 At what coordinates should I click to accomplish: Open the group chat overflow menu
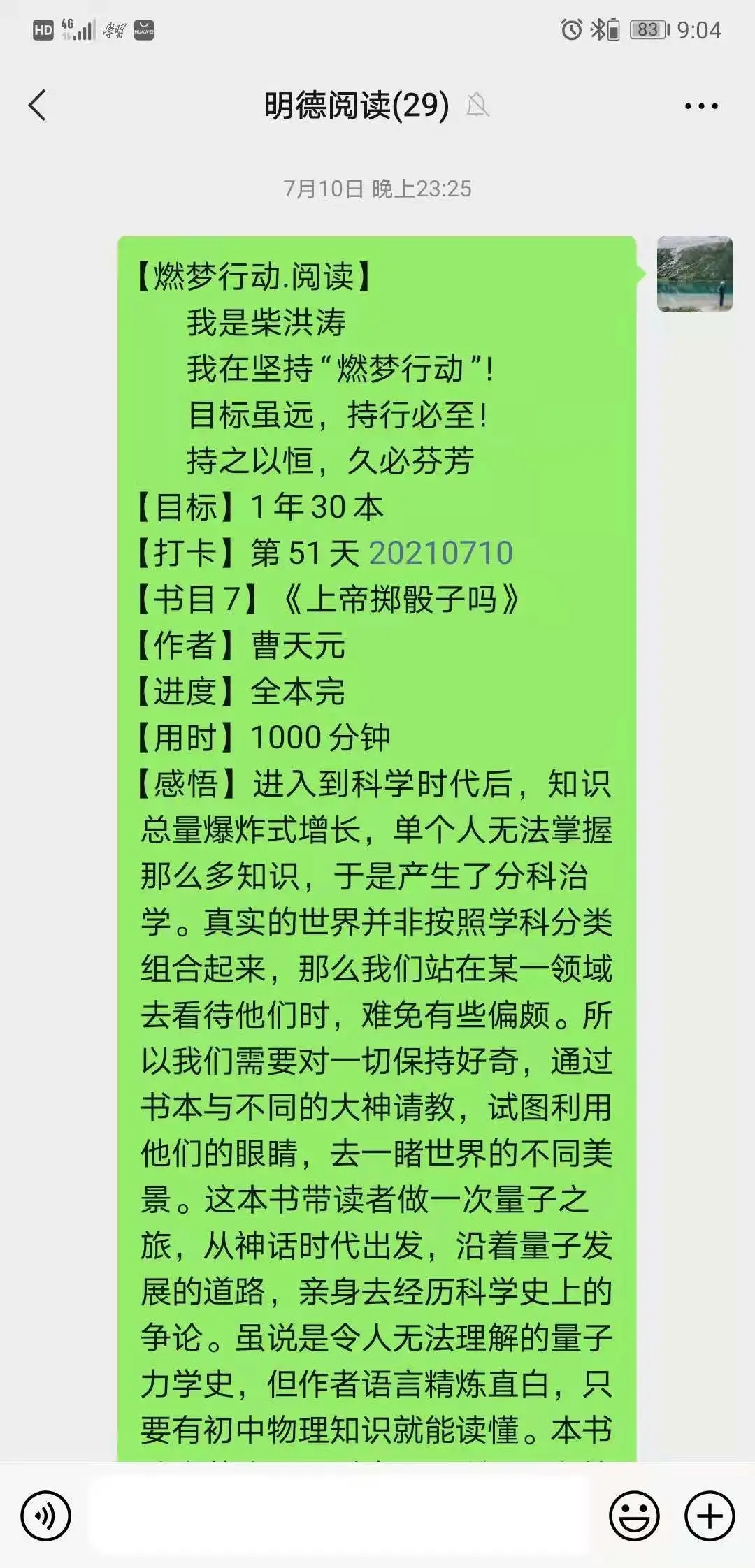tap(700, 106)
